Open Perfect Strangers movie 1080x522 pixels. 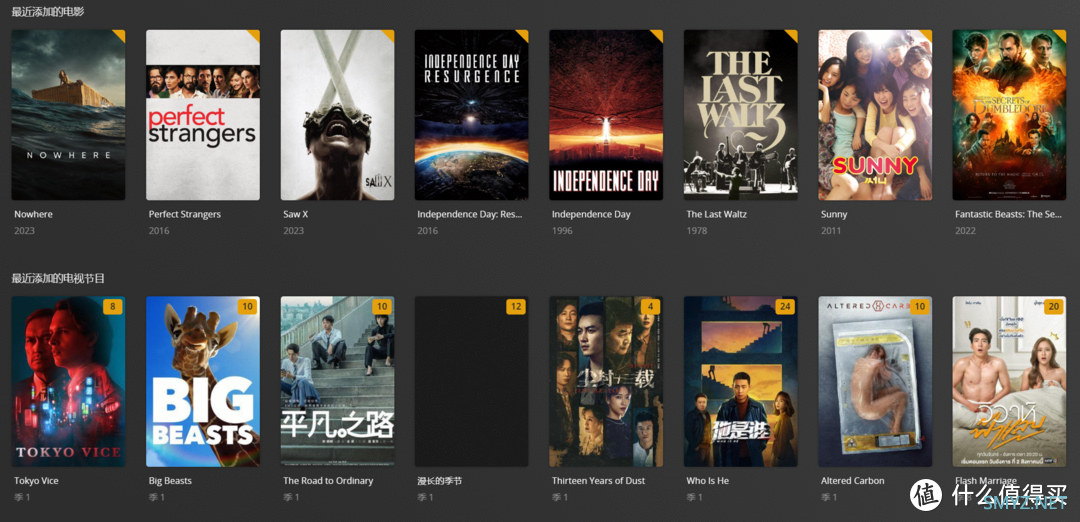[203, 115]
